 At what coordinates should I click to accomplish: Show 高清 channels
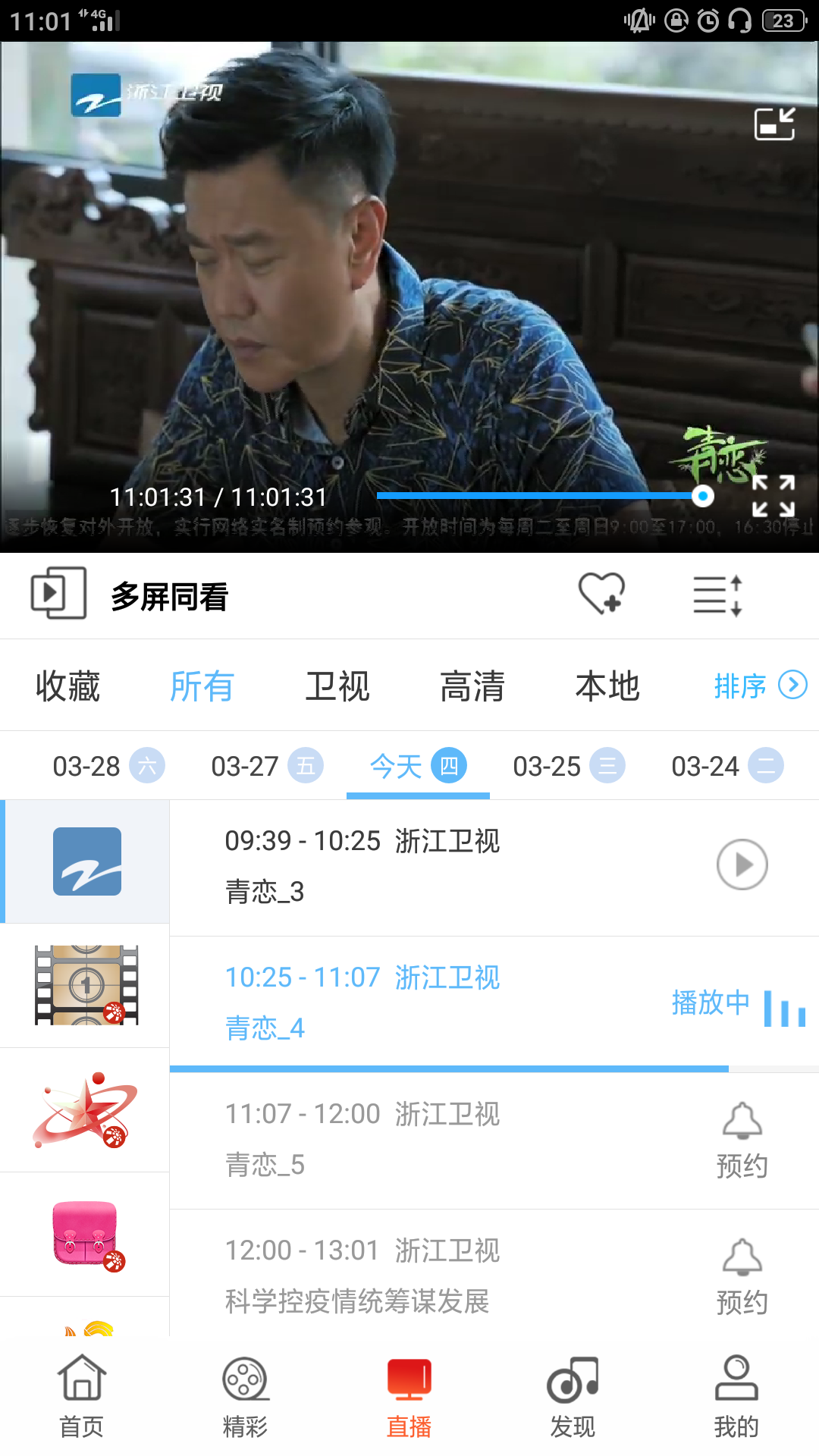click(472, 686)
